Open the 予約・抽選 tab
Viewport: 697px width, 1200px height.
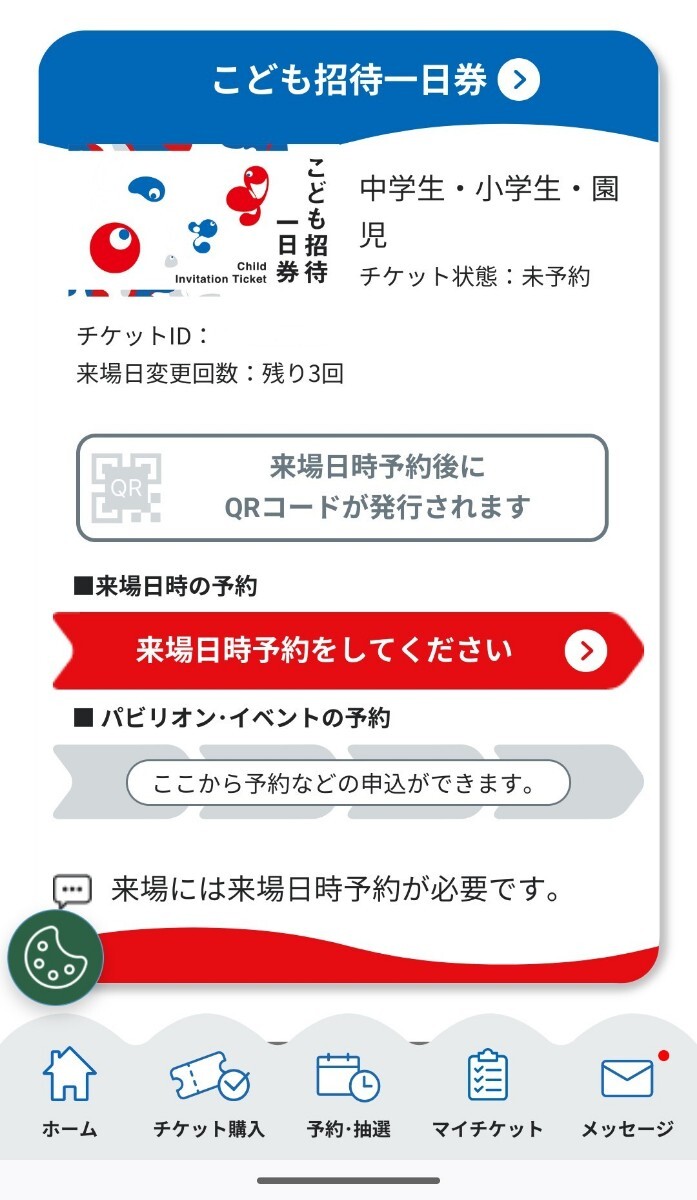click(348, 1093)
